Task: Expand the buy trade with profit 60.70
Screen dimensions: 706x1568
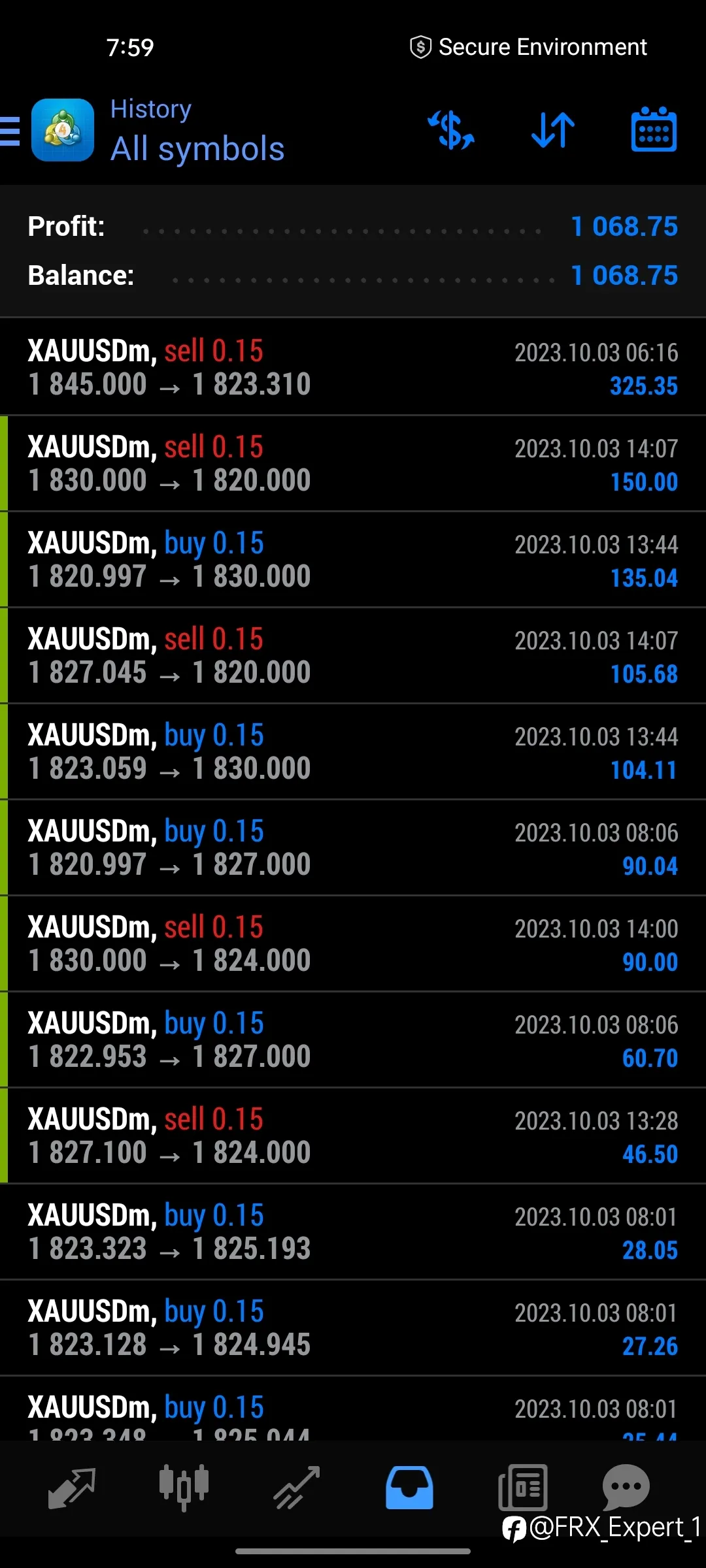Action: pyautogui.click(x=353, y=1040)
